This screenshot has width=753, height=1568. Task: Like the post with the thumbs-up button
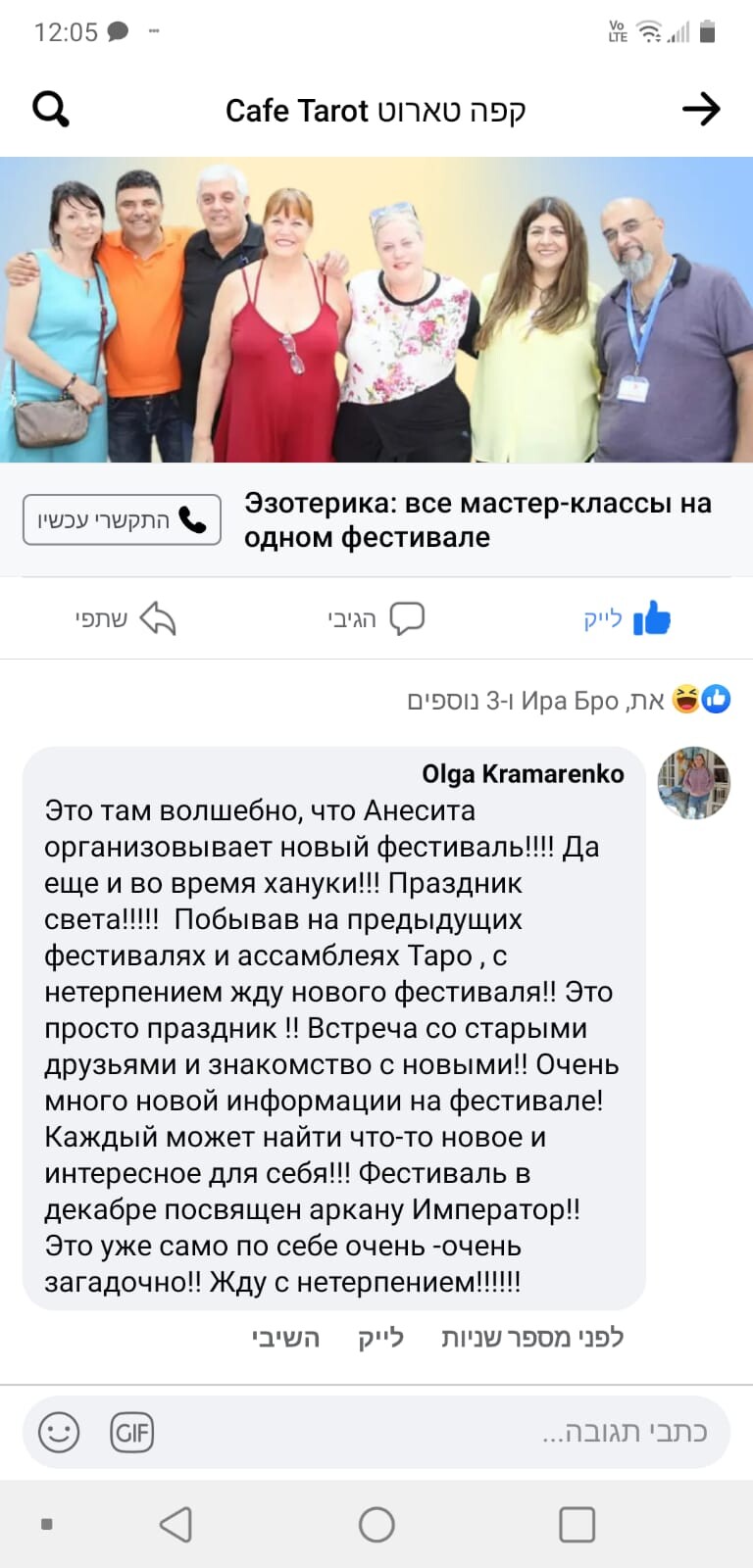click(x=627, y=619)
